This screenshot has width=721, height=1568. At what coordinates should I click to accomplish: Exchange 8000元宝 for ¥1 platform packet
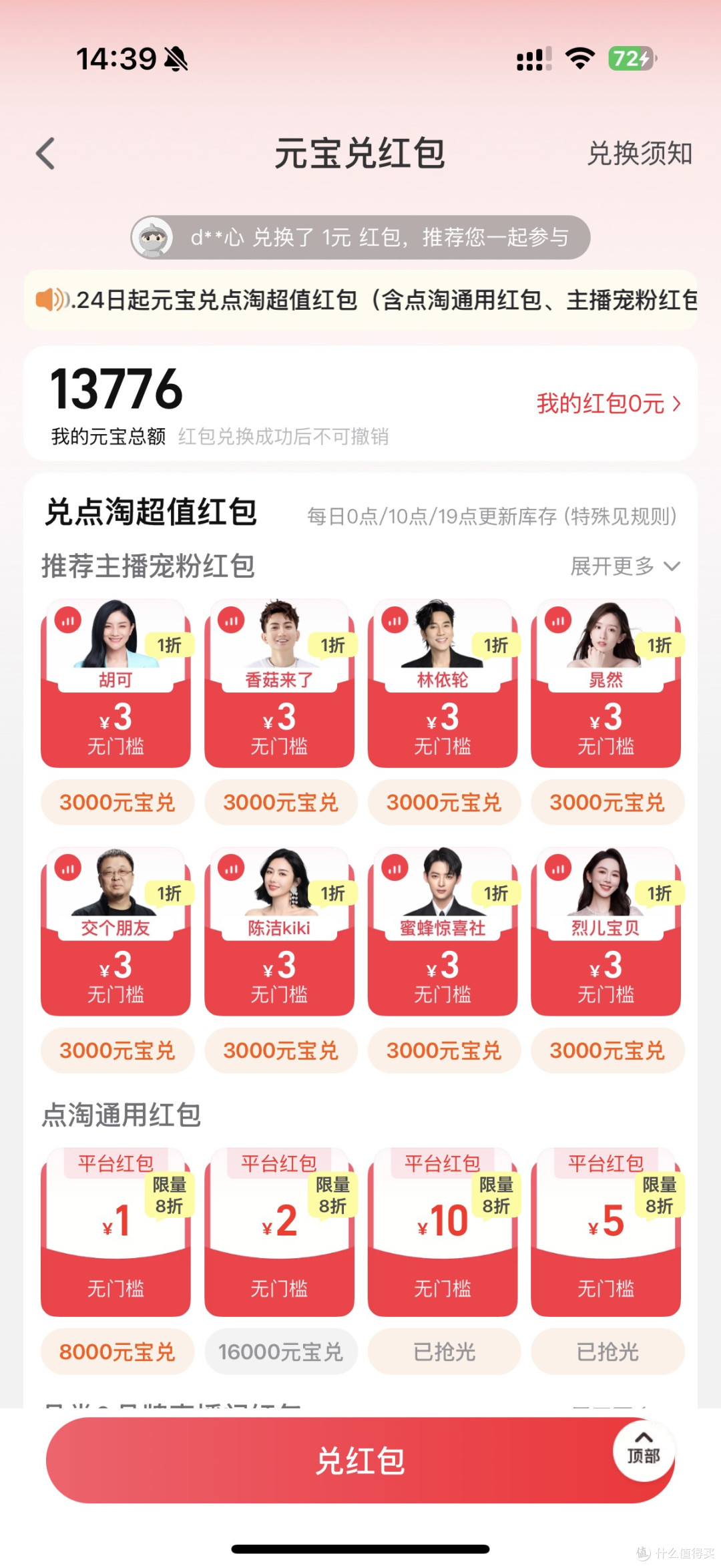[x=117, y=1352]
